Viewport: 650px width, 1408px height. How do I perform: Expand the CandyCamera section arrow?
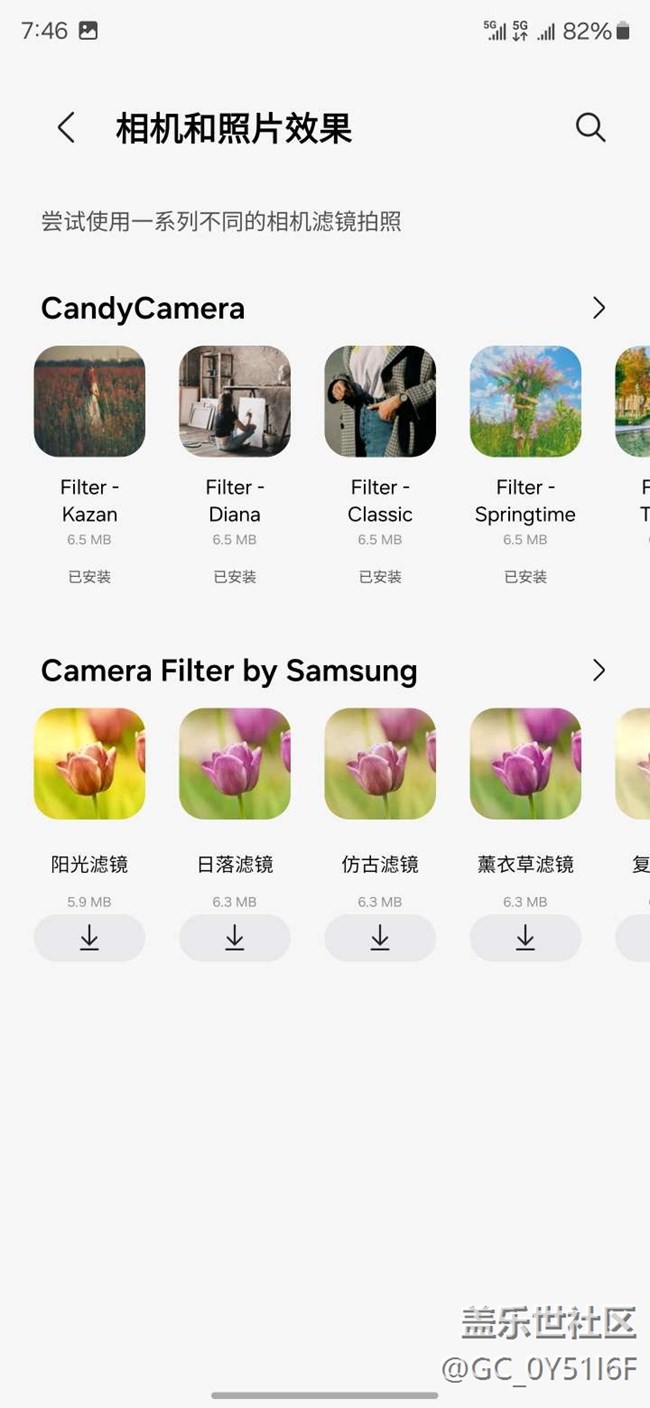[598, 308]
